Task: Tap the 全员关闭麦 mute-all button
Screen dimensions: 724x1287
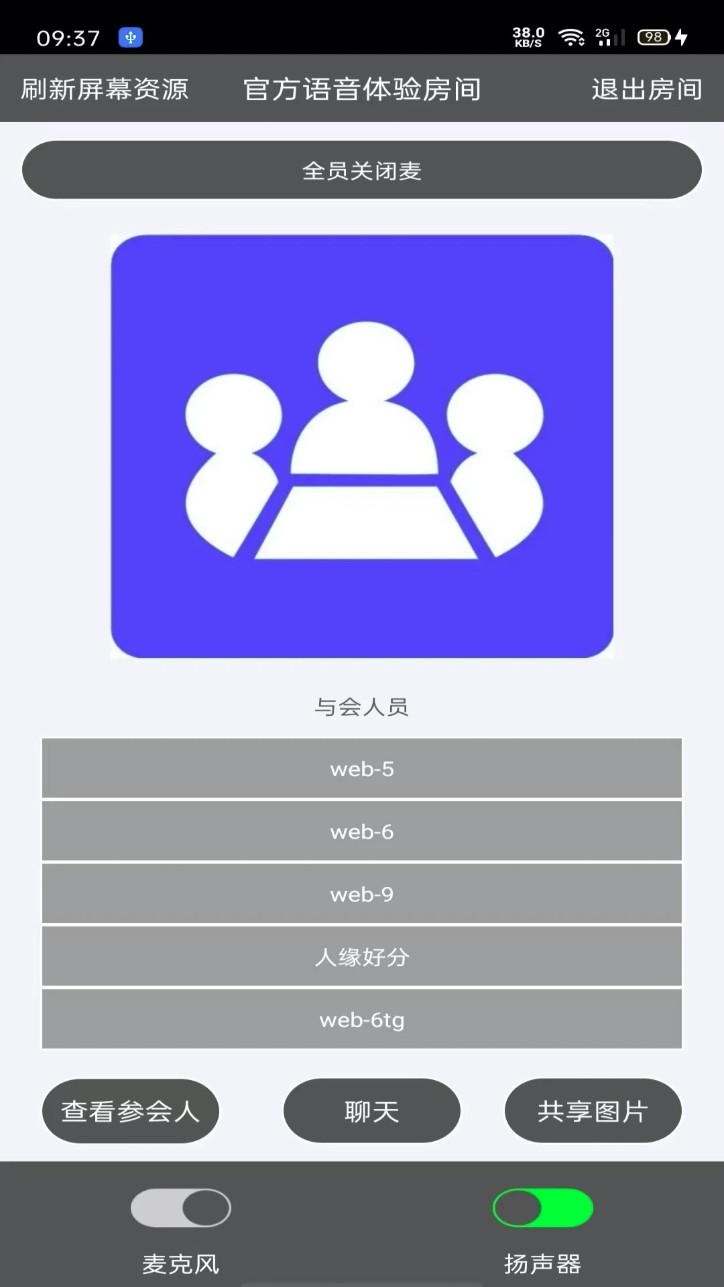Action: [x=360, y=169]
